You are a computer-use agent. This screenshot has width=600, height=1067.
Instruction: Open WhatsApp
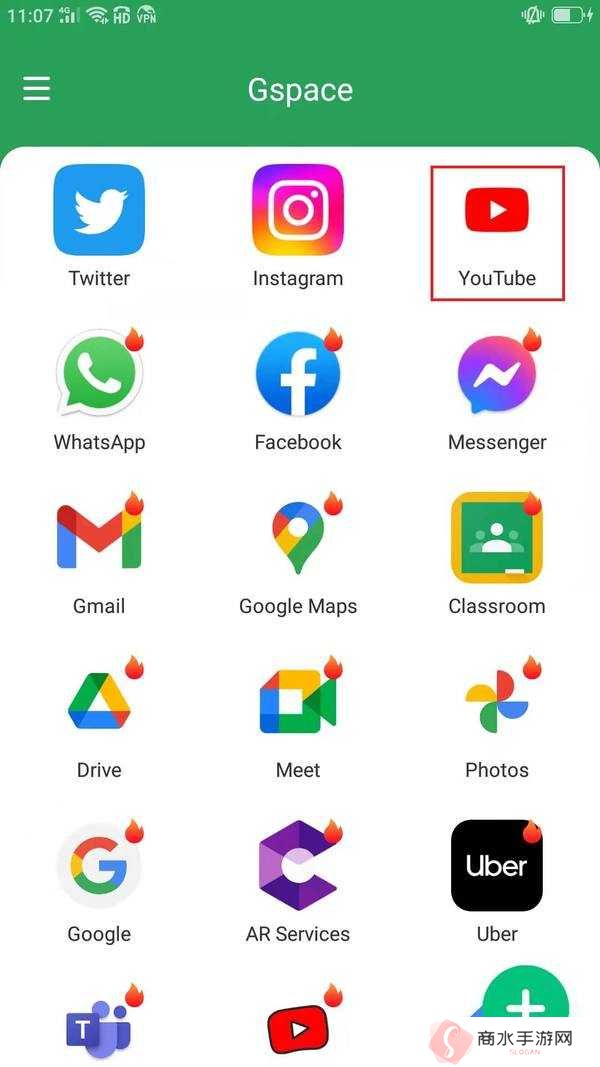click(x=99, y=374)
